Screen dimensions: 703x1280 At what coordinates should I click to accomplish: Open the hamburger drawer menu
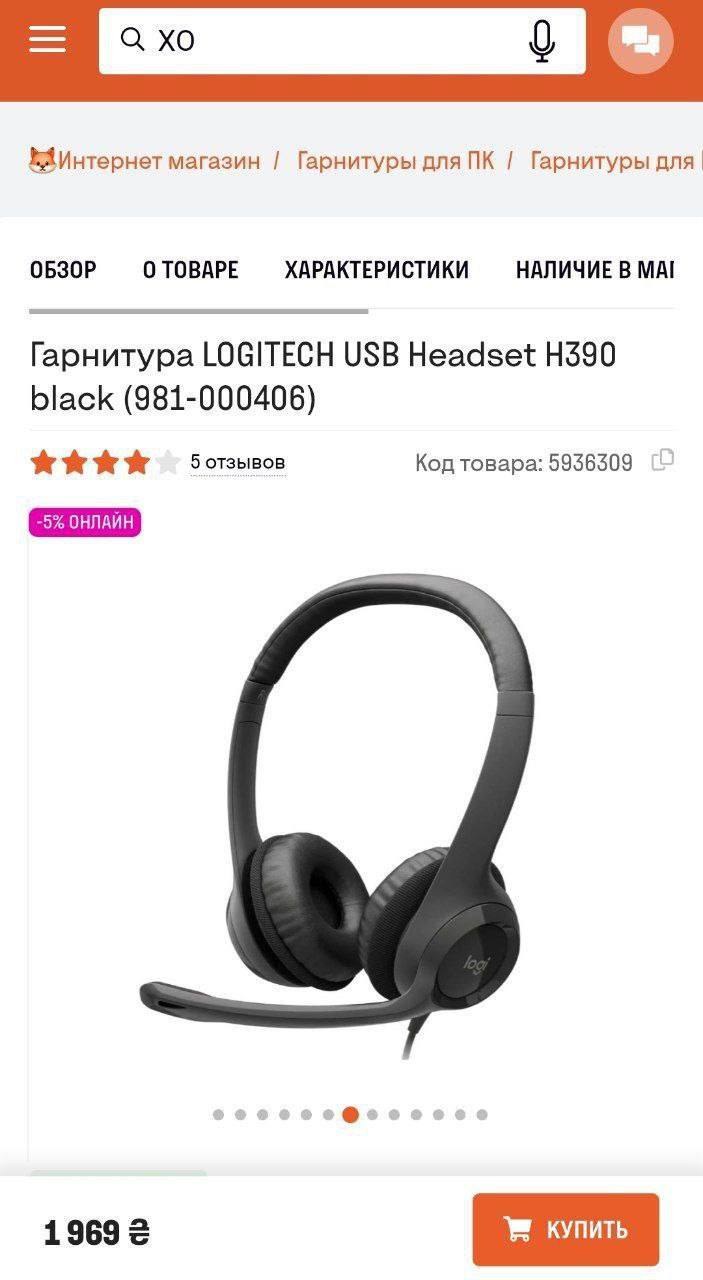[47, 40]
